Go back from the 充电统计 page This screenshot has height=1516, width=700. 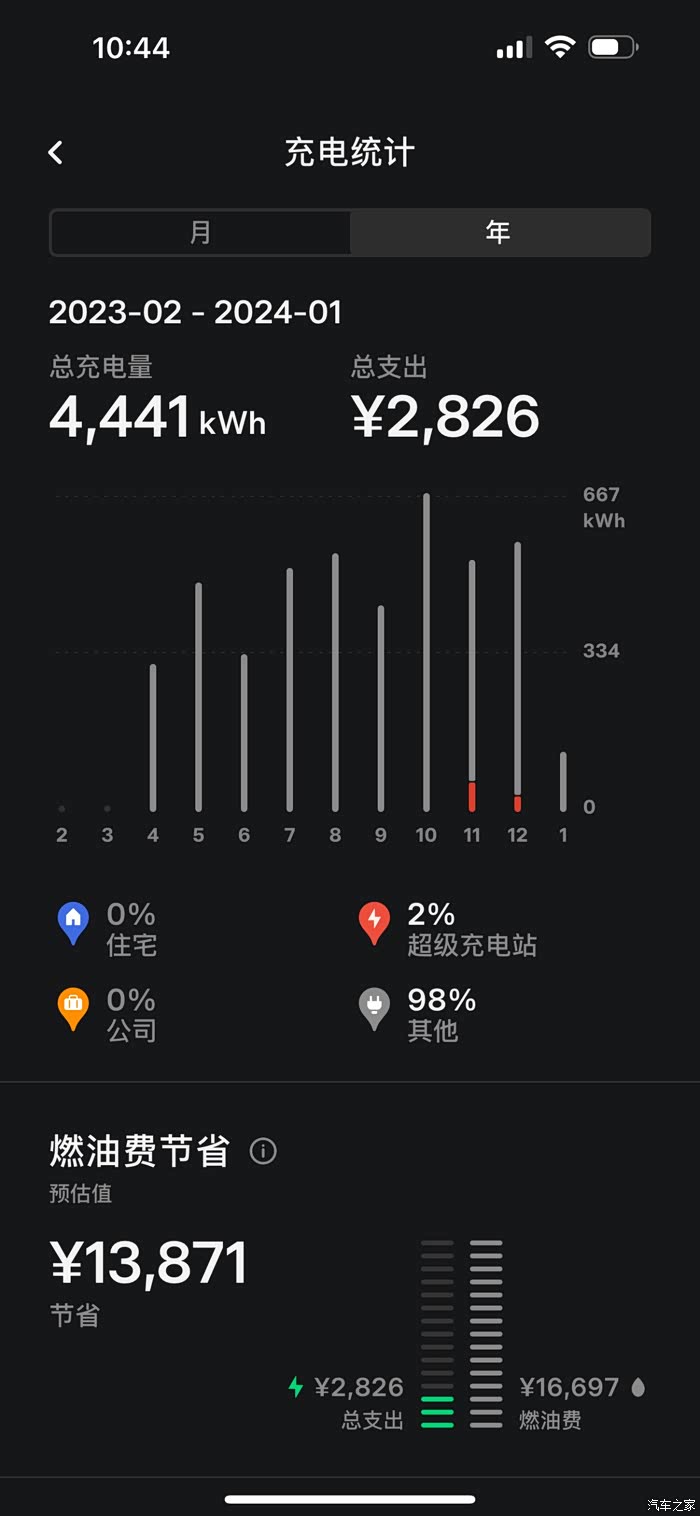56,153
